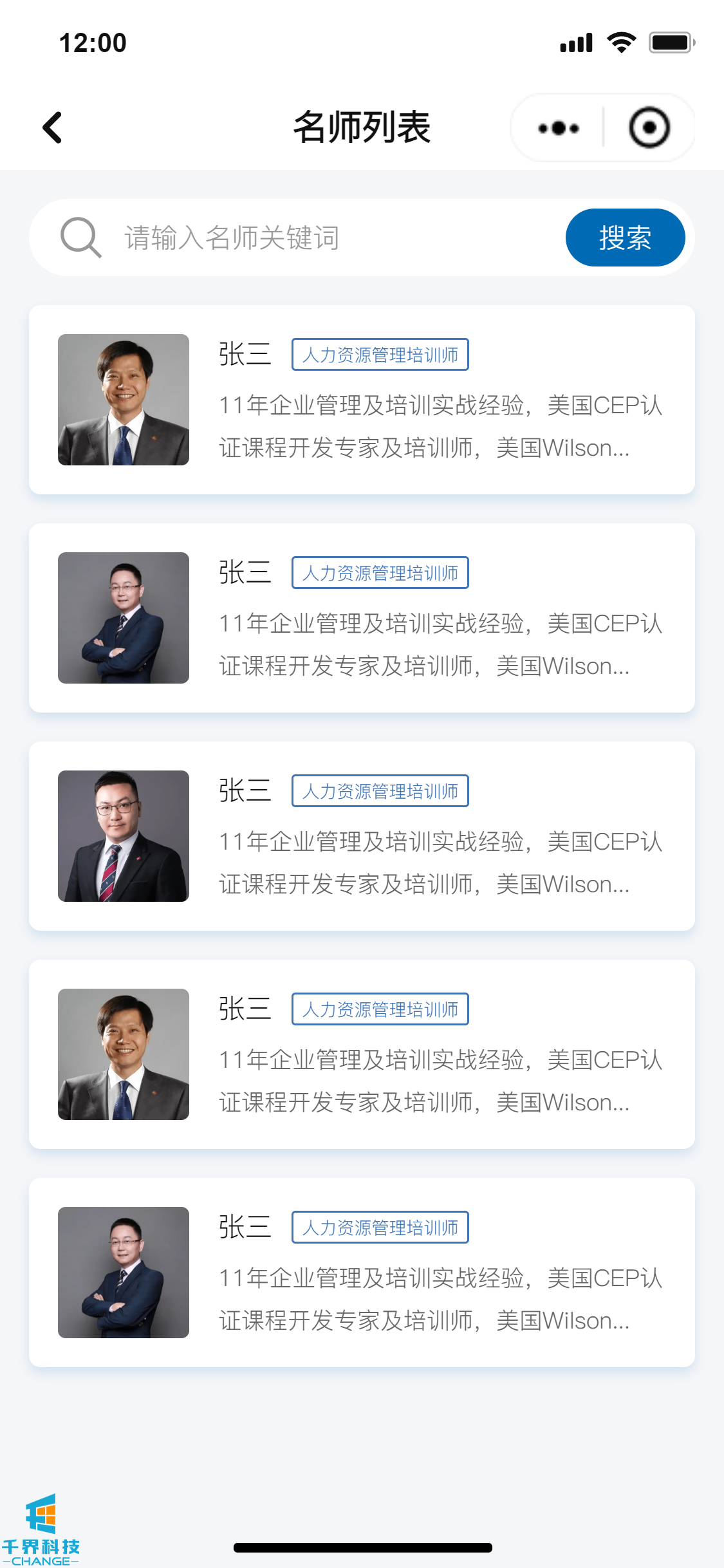
Task: Tap the 搜索 button
Action: [x=625, y=238]
